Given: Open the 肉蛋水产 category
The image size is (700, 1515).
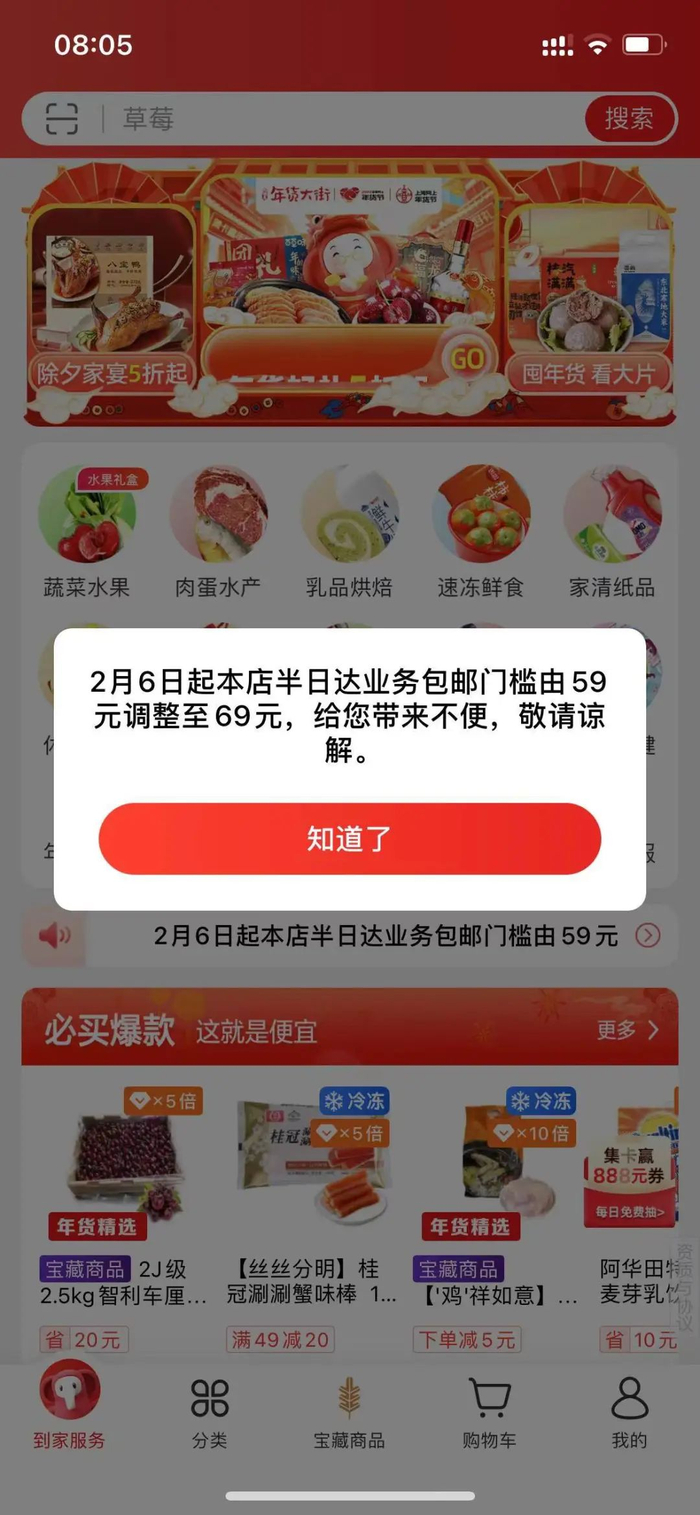Looking at the screenshot, I should tap(218, 531).
